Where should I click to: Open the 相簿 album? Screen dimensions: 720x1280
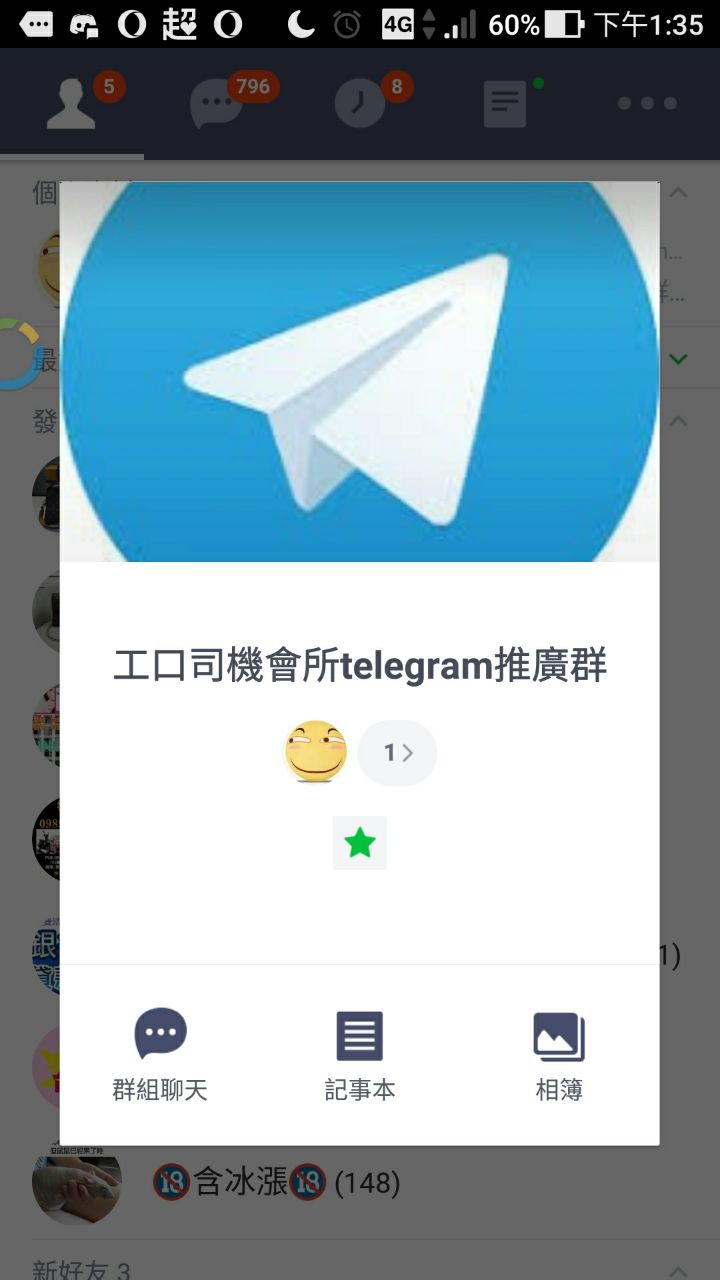tap(559, 1053)
